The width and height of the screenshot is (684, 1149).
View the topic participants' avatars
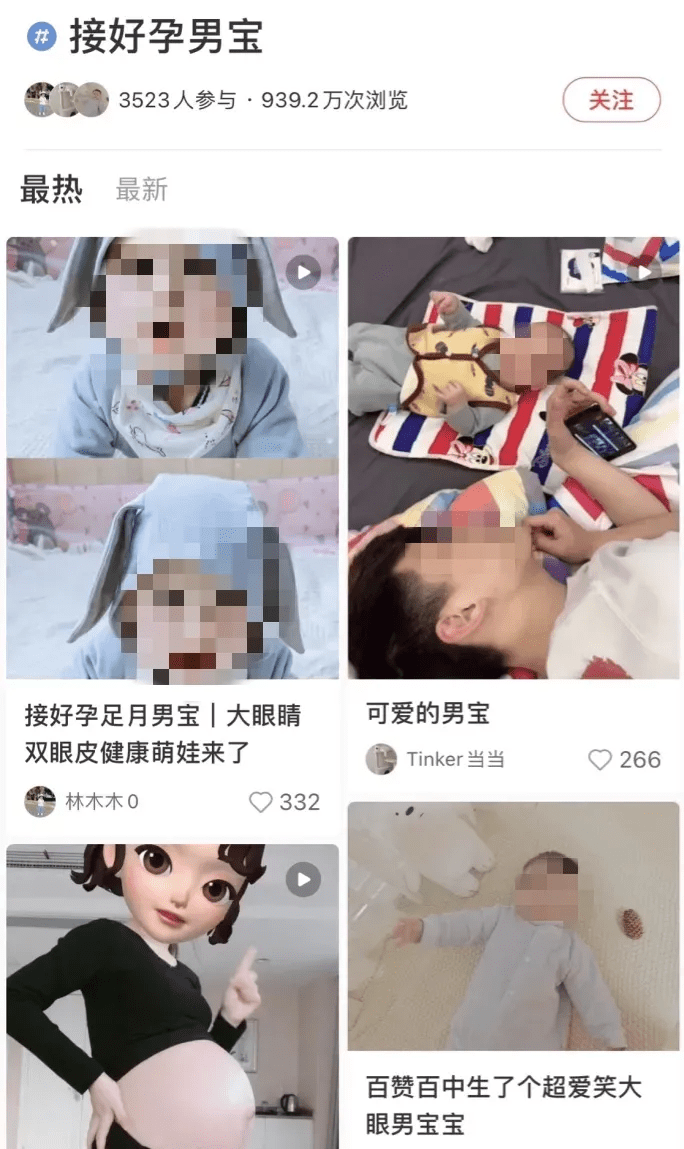66,100
